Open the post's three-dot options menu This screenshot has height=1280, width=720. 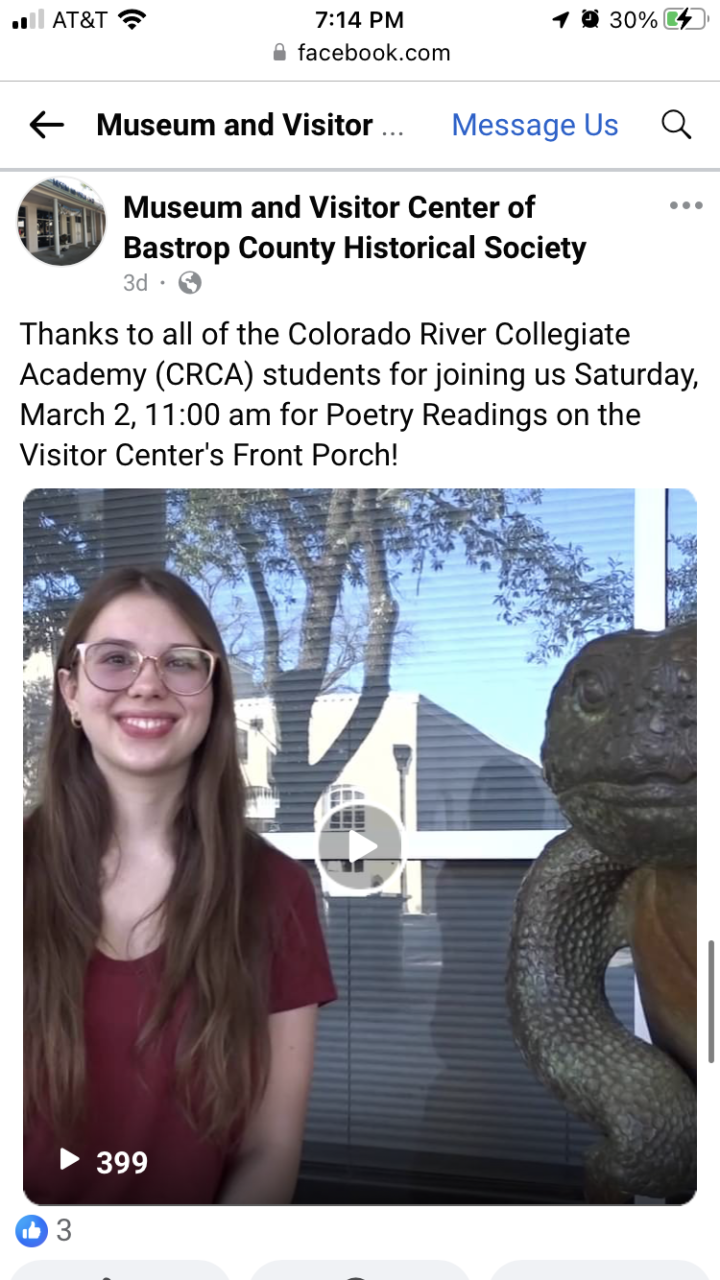pyautogui.click(x=686, y=206)
